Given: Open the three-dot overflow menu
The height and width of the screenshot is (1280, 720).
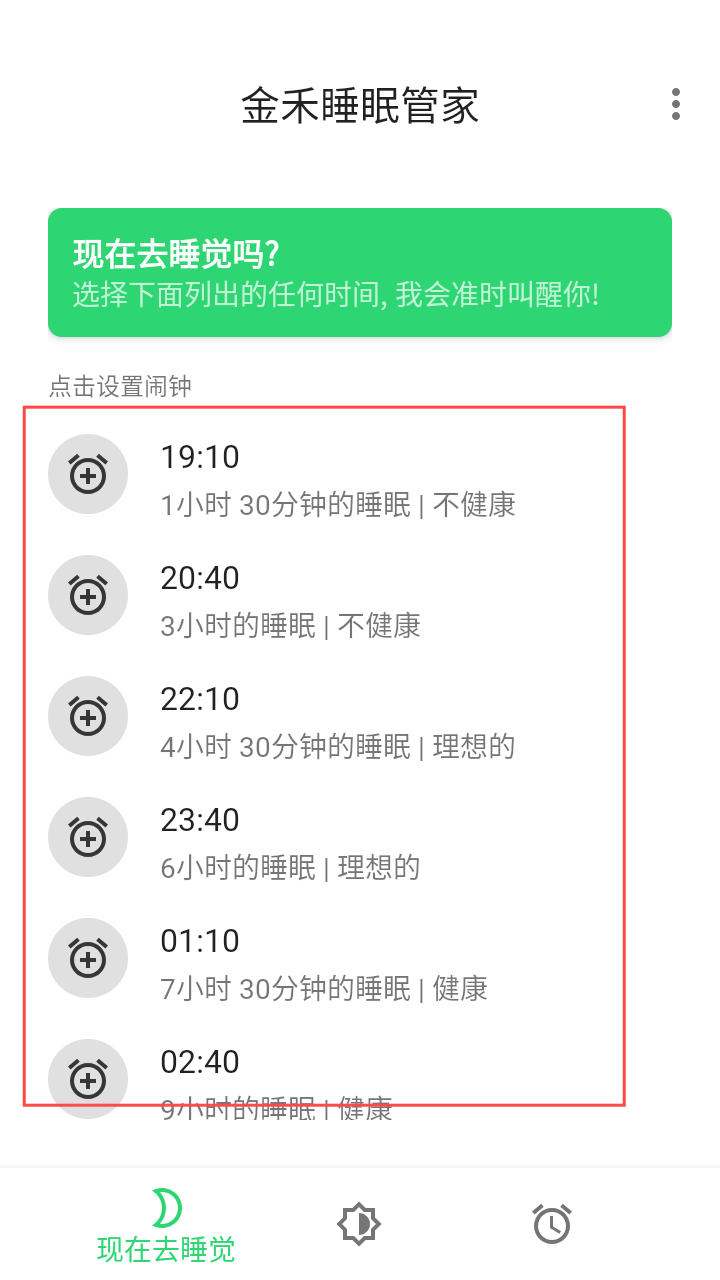Looking at the screenshot, I should click(x=676, y=104).
